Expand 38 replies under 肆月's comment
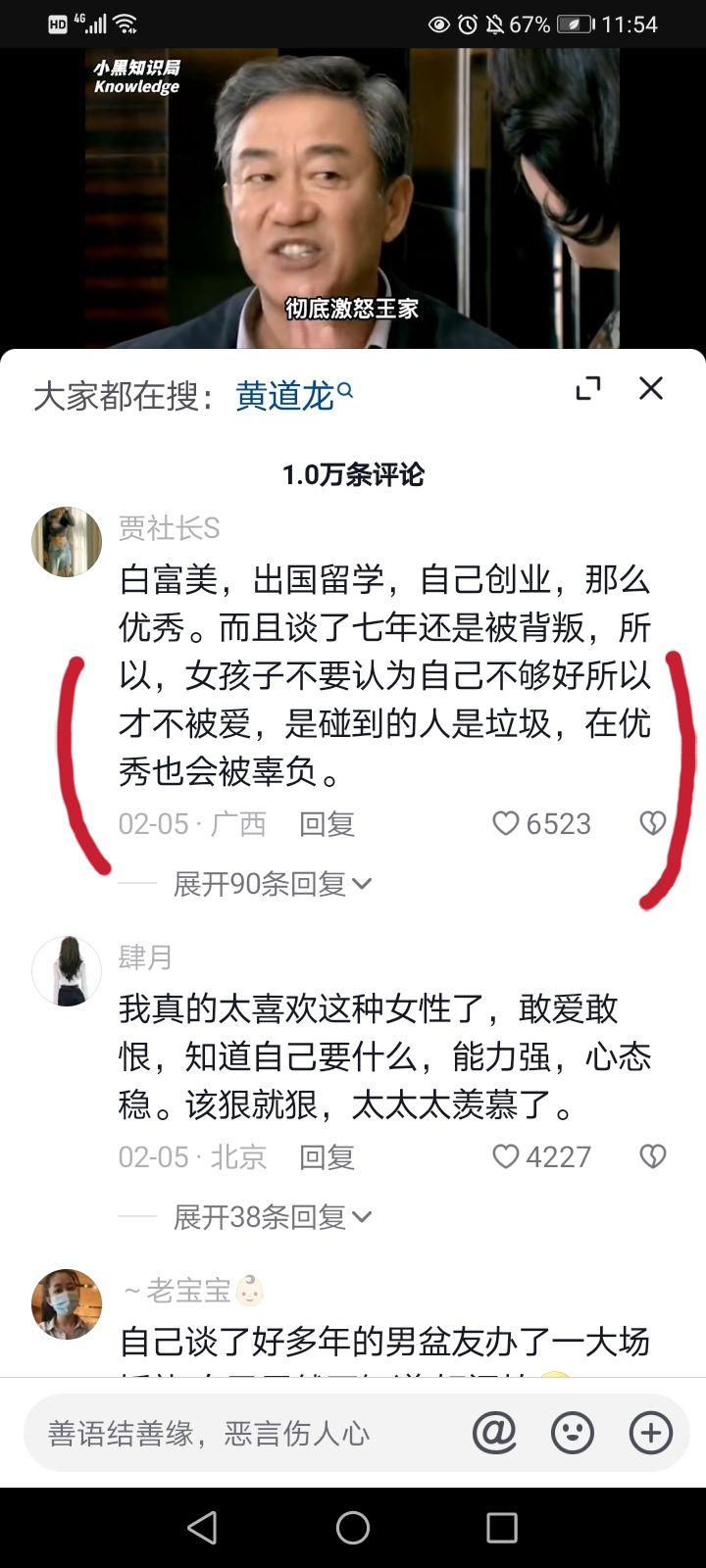The width and height of the screenshot is (706, 1568). [x=272, y=1217]
